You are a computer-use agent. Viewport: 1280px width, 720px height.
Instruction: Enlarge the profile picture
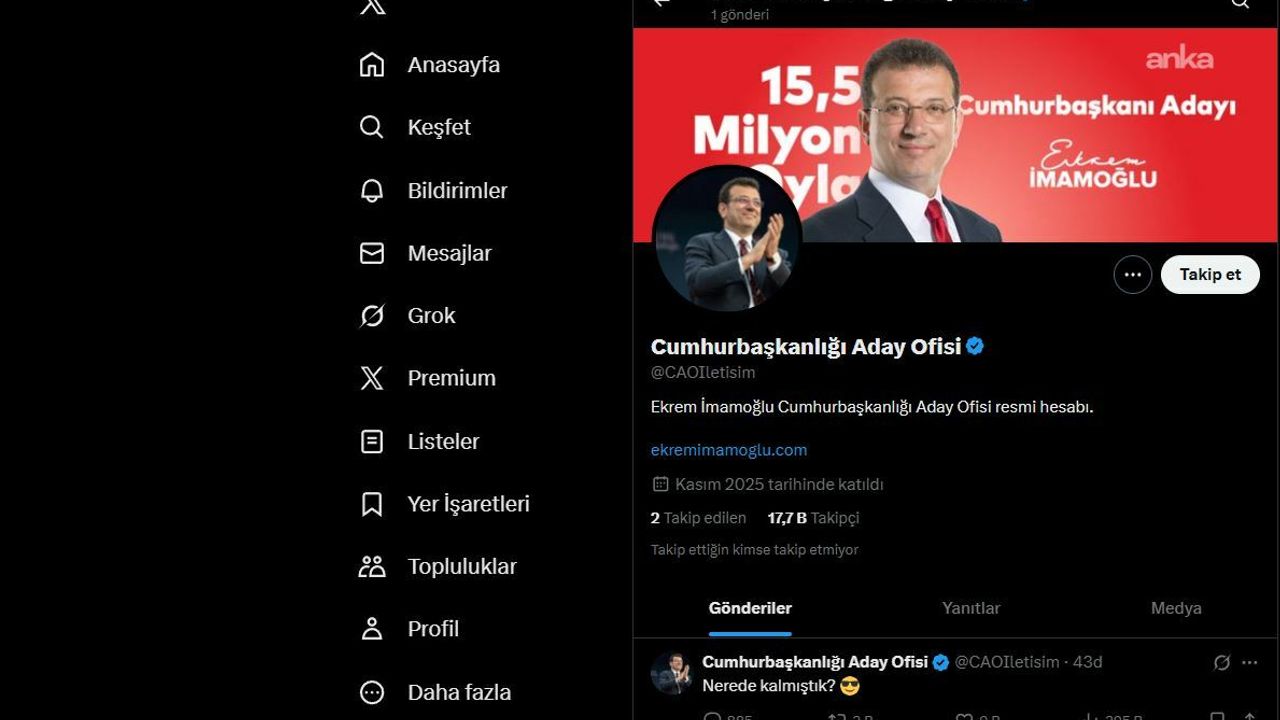[727, 240]
